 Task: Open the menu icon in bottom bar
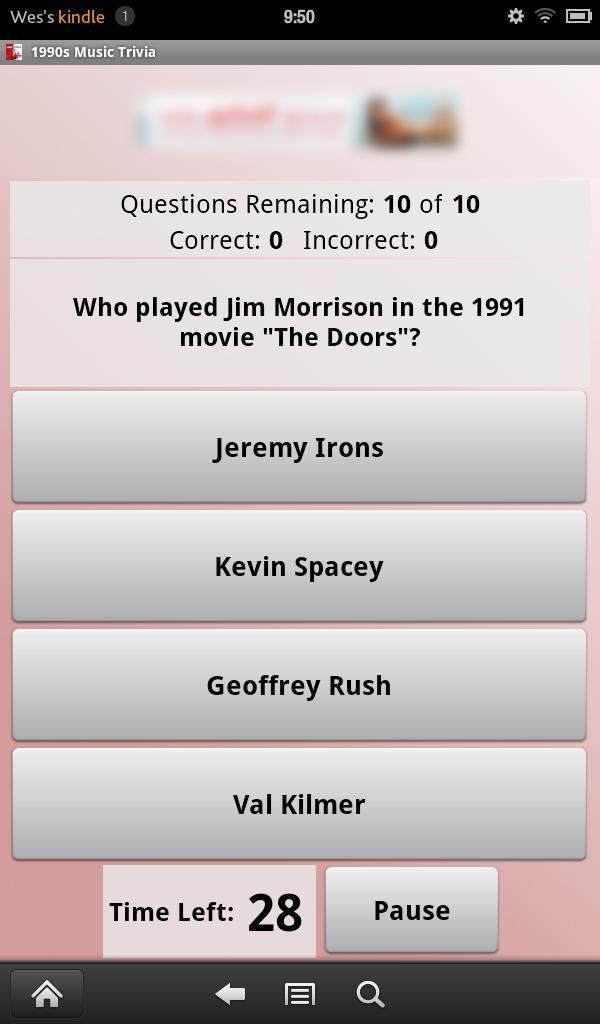pyautogui.click(x=299, y=993)
